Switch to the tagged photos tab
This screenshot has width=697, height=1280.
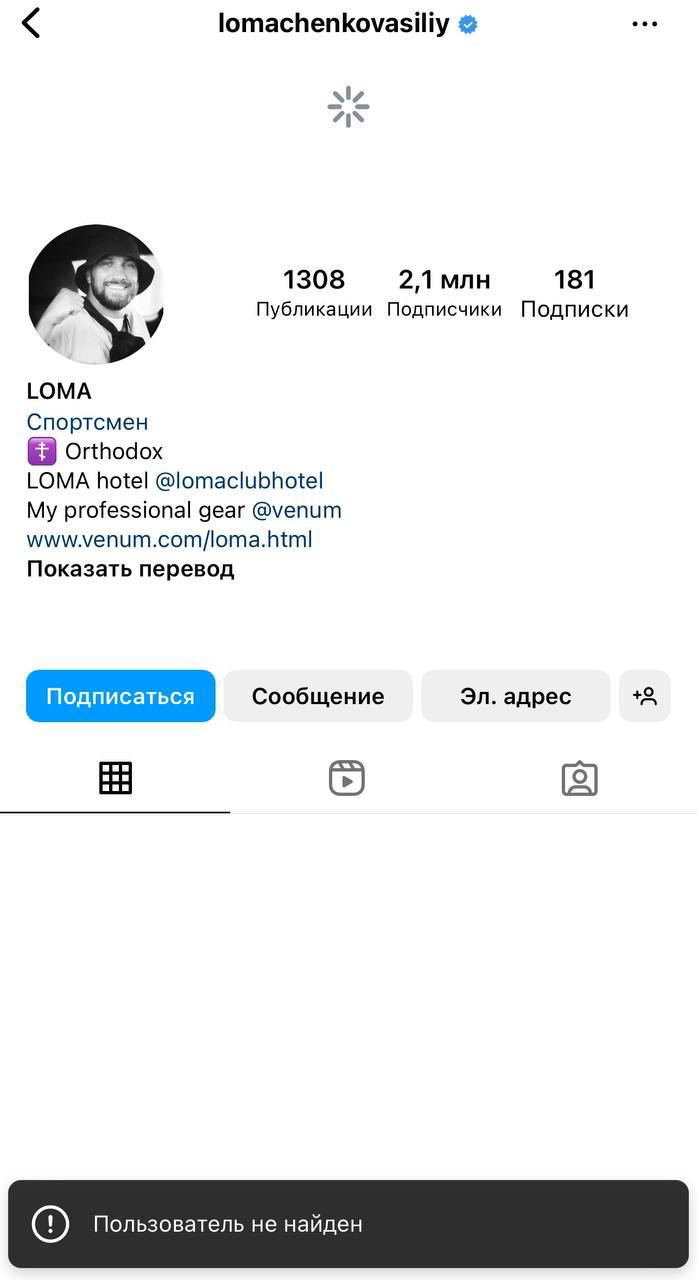tap(579, 778)
